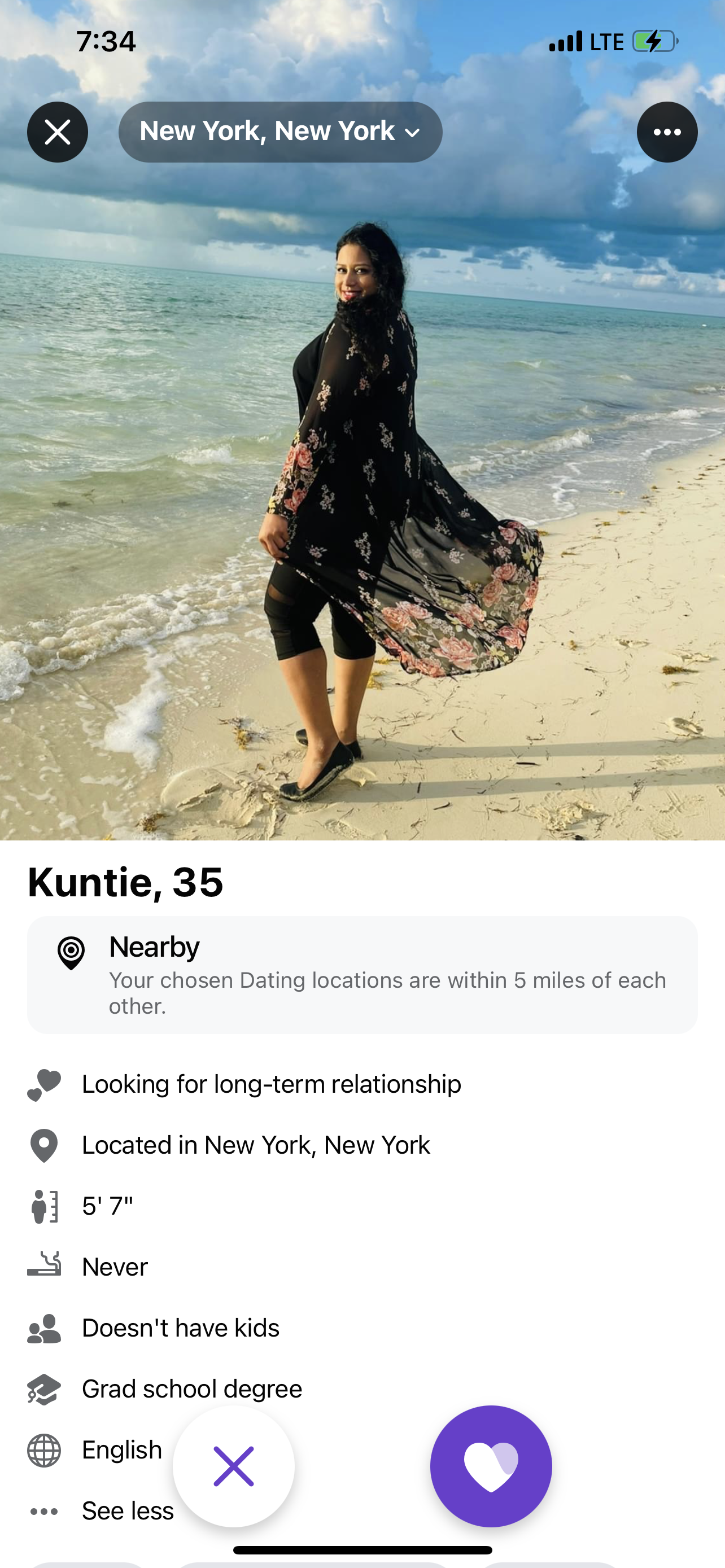
Task: Close the dating profile view
Action: click(57, 132)
